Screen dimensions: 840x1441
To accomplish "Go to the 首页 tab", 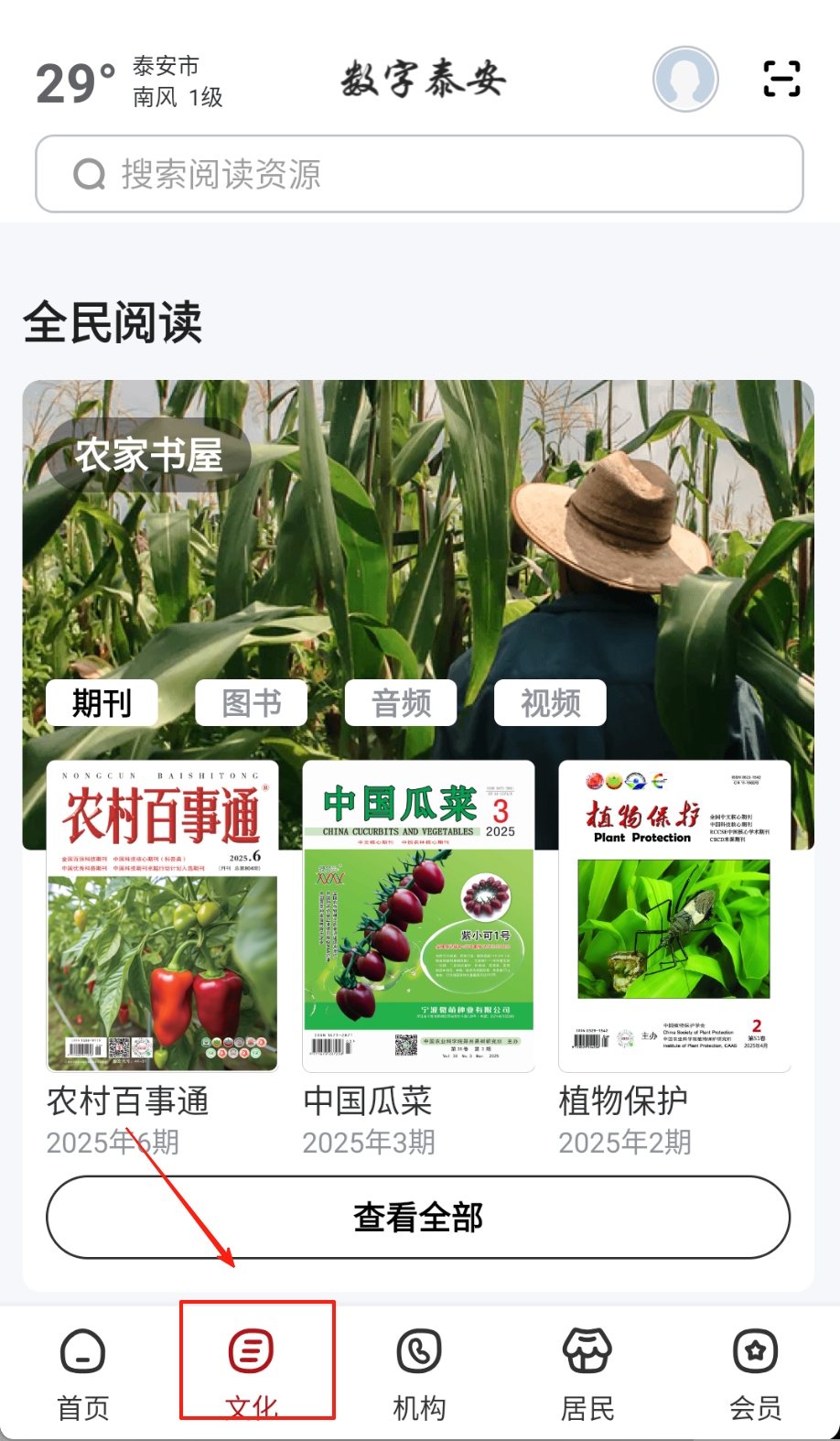I will (83, 1371).
